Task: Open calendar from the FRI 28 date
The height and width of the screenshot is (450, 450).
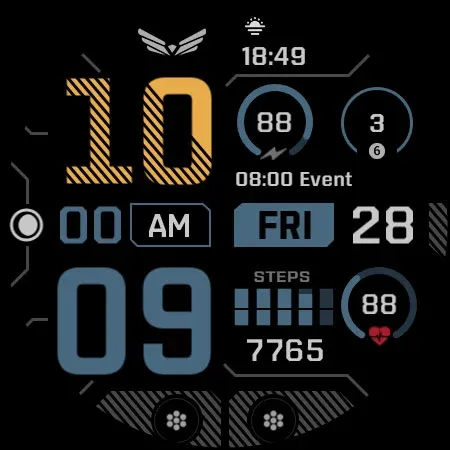Action: point(324,225)
